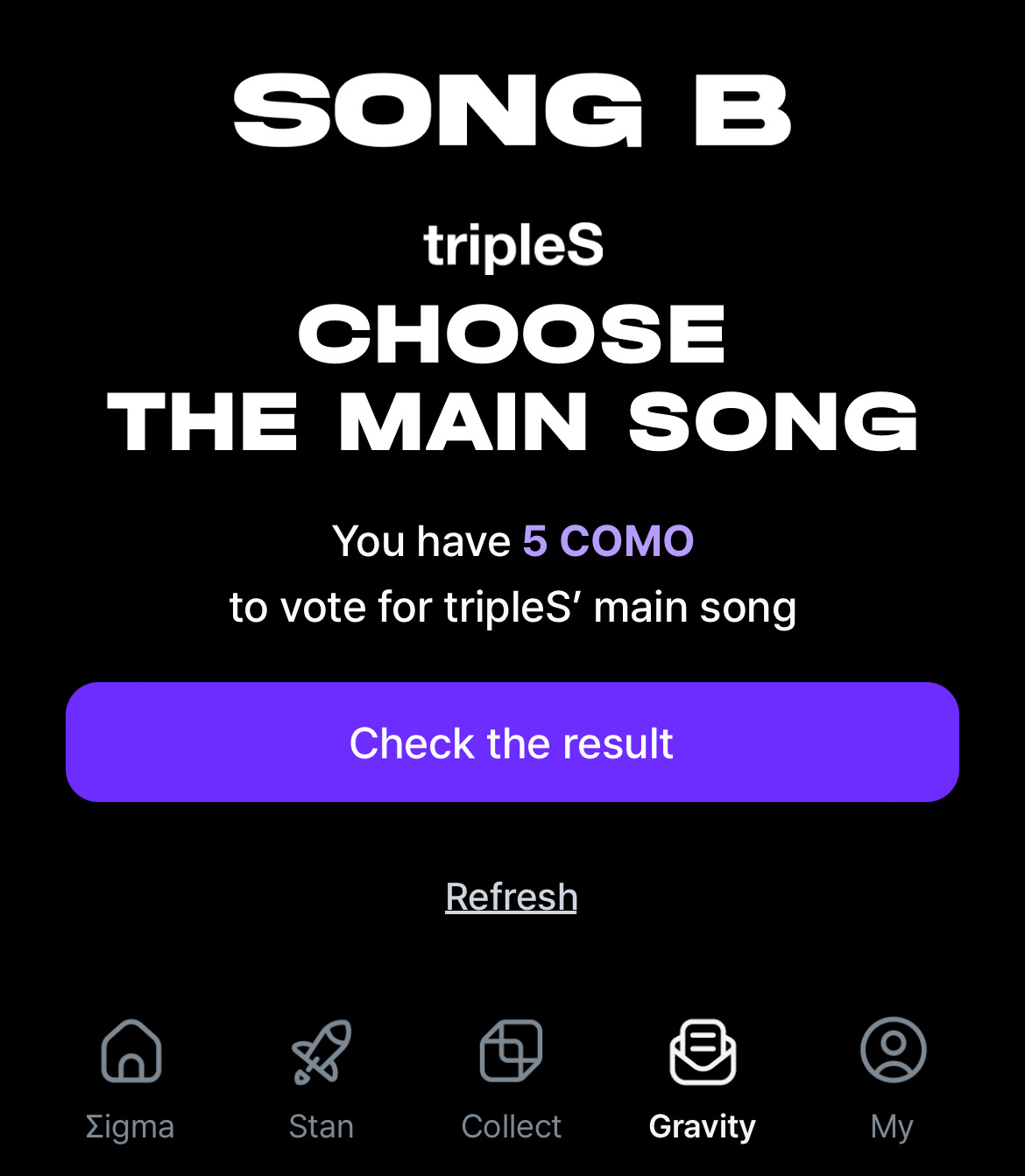The width and height of the screenshot is (1025, 1176).
Task: Switch to the Σigma home tab
Action: (131, 1079)
